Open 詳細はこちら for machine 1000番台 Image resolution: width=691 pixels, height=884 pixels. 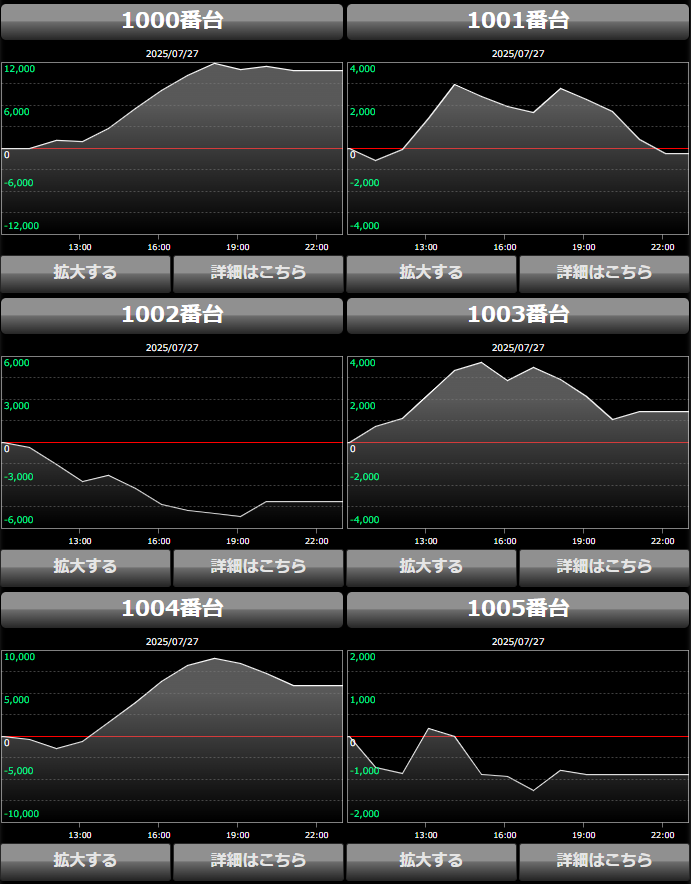pos(258,272)
